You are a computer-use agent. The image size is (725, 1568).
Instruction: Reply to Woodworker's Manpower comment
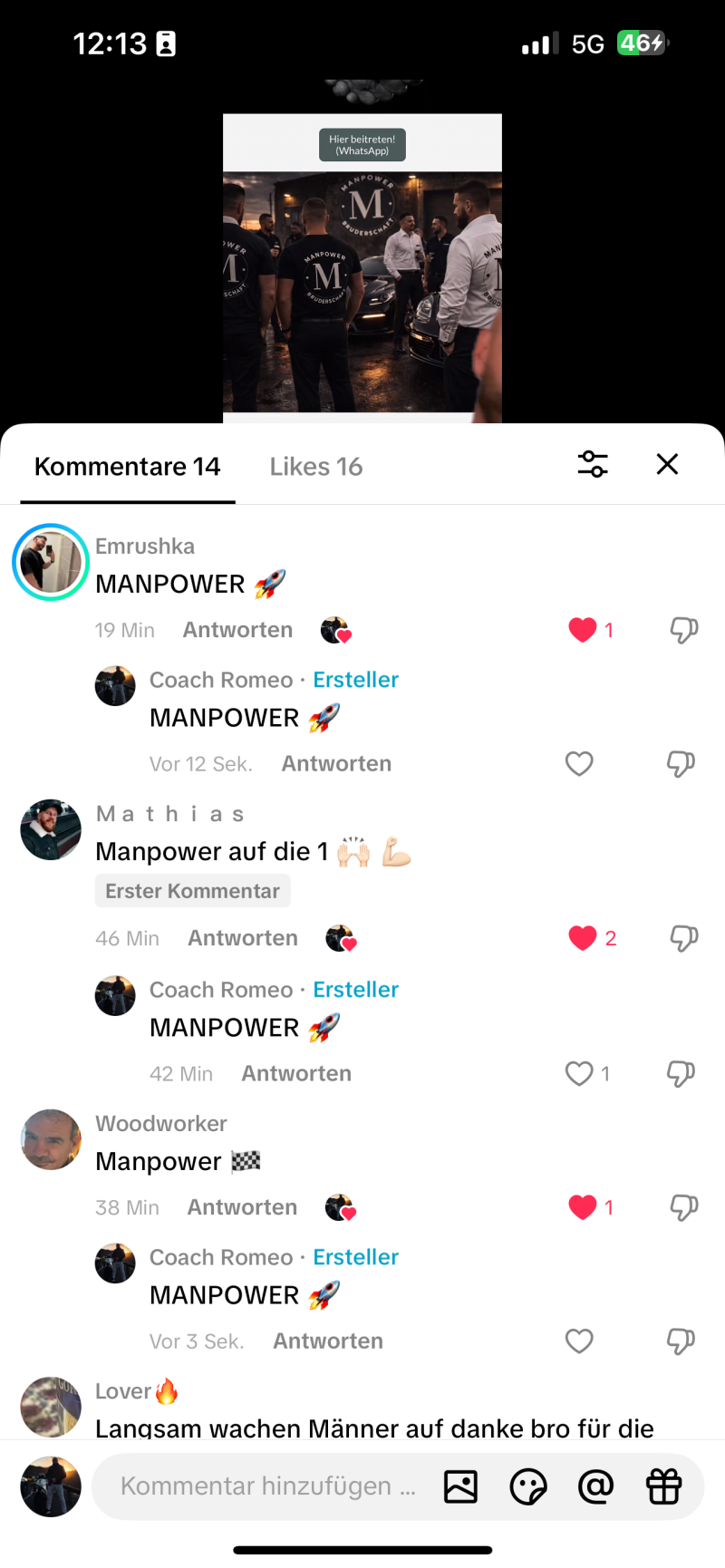(x=242, y=1207)
